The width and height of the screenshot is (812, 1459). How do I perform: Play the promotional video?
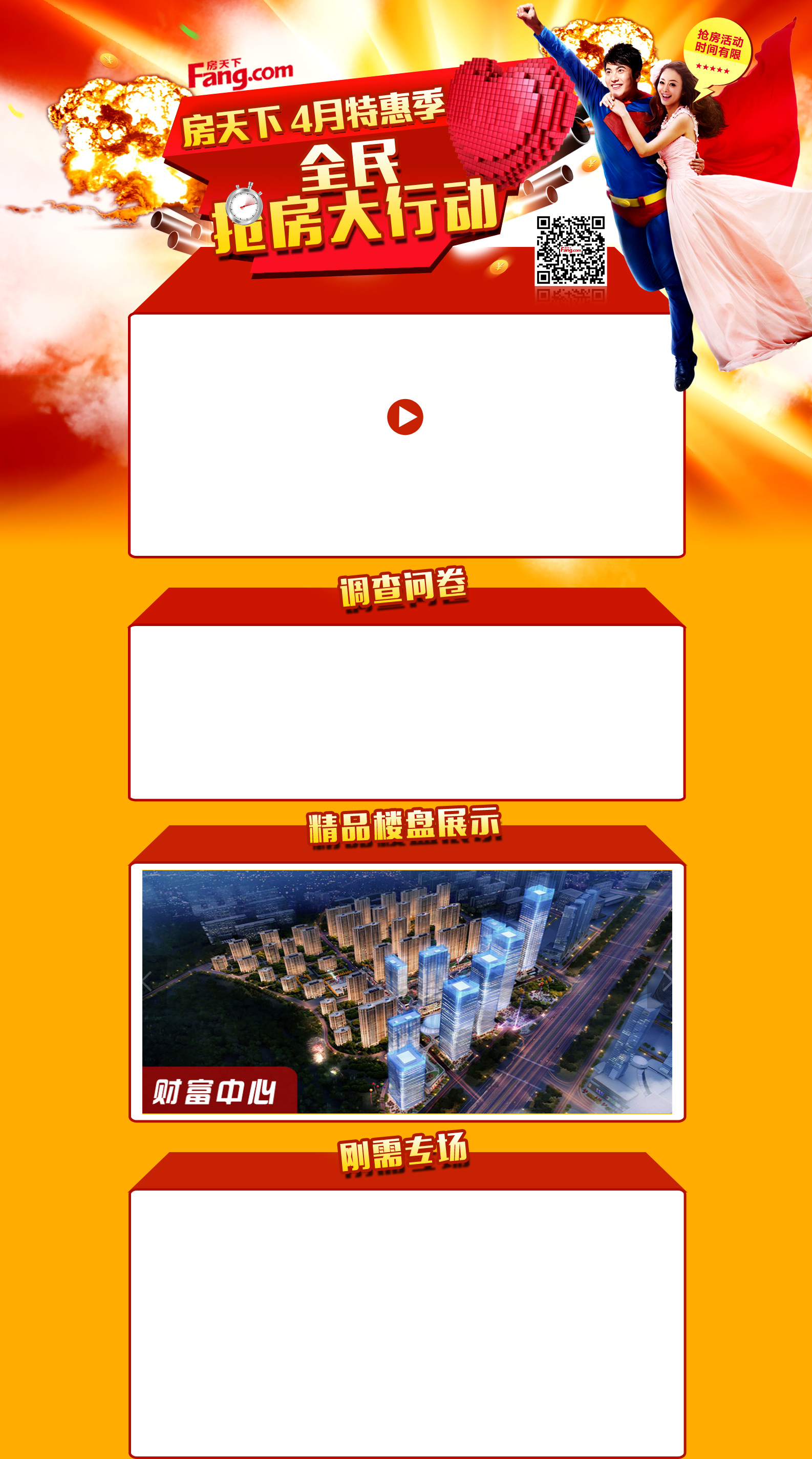click(404, 417)
